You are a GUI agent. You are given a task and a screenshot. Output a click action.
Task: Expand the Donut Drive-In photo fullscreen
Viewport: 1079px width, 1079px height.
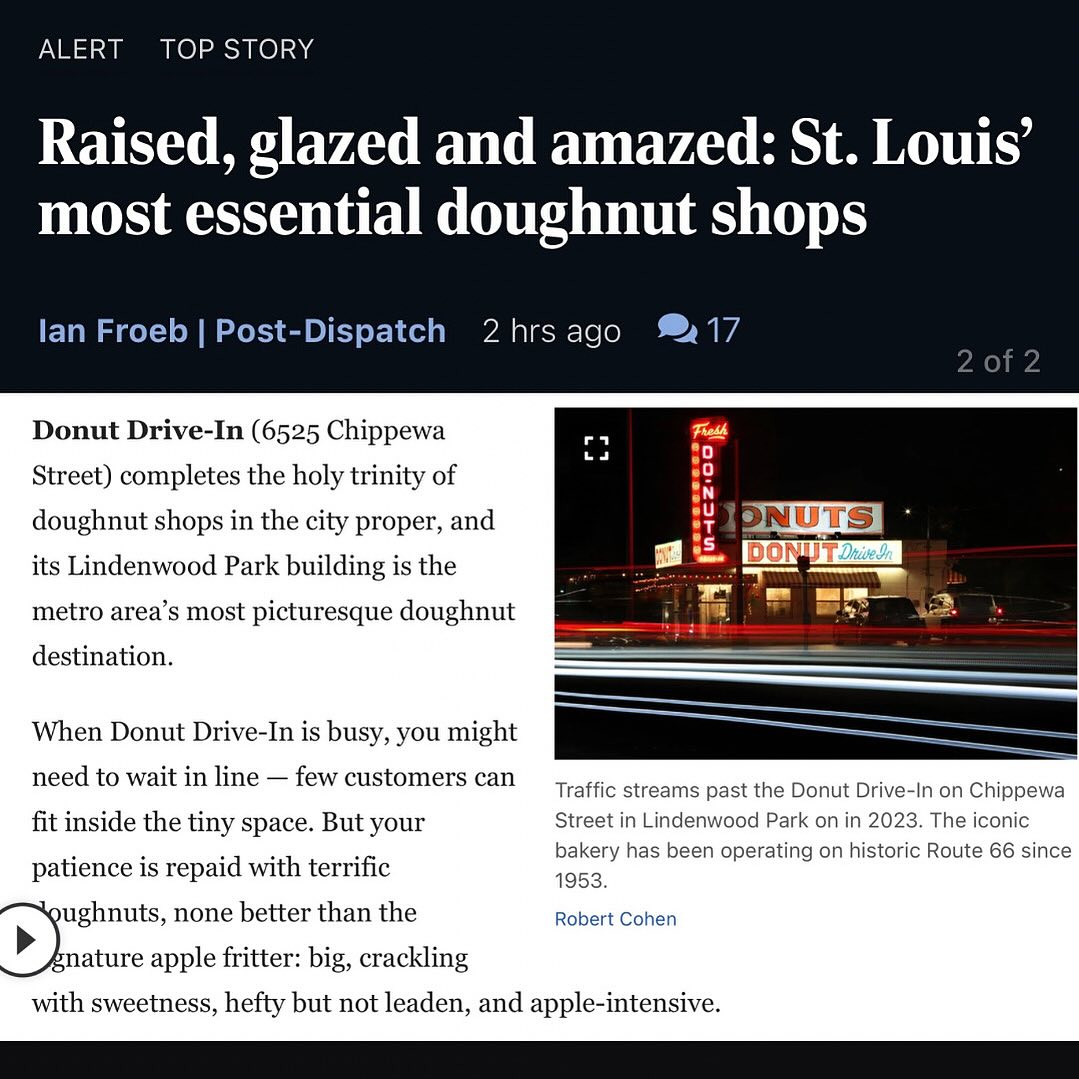(596, 448)
